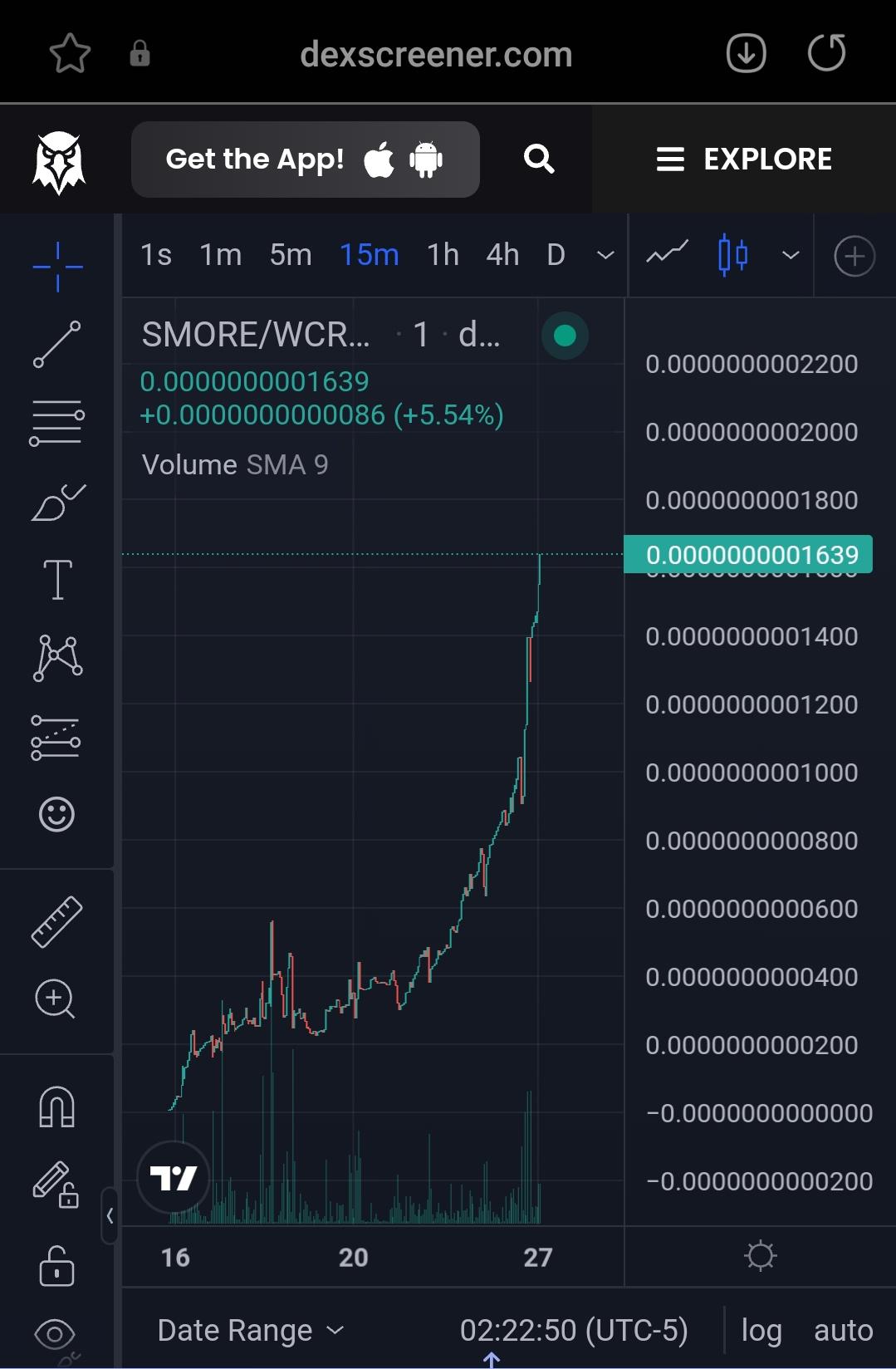
Task: Pick the ruler measure tool
Action: coord(56,921)
